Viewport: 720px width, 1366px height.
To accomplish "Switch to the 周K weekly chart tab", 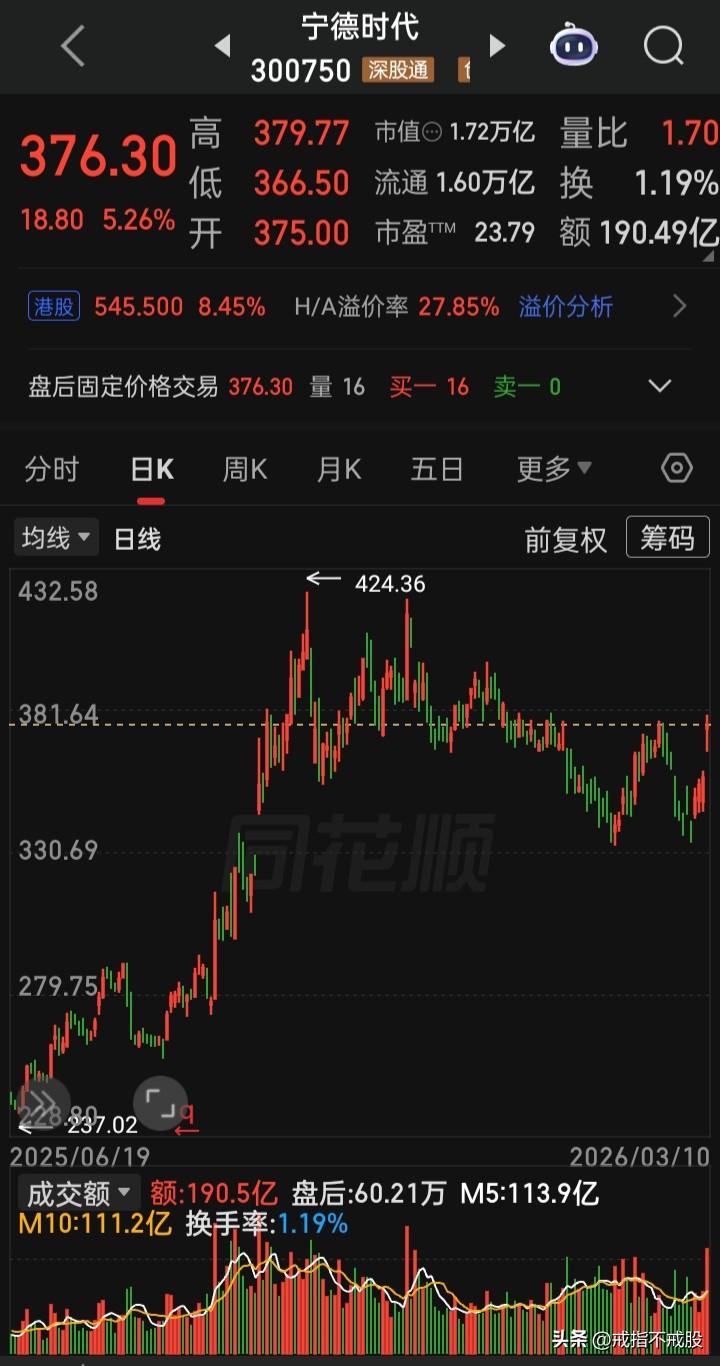I will (244, 468).
